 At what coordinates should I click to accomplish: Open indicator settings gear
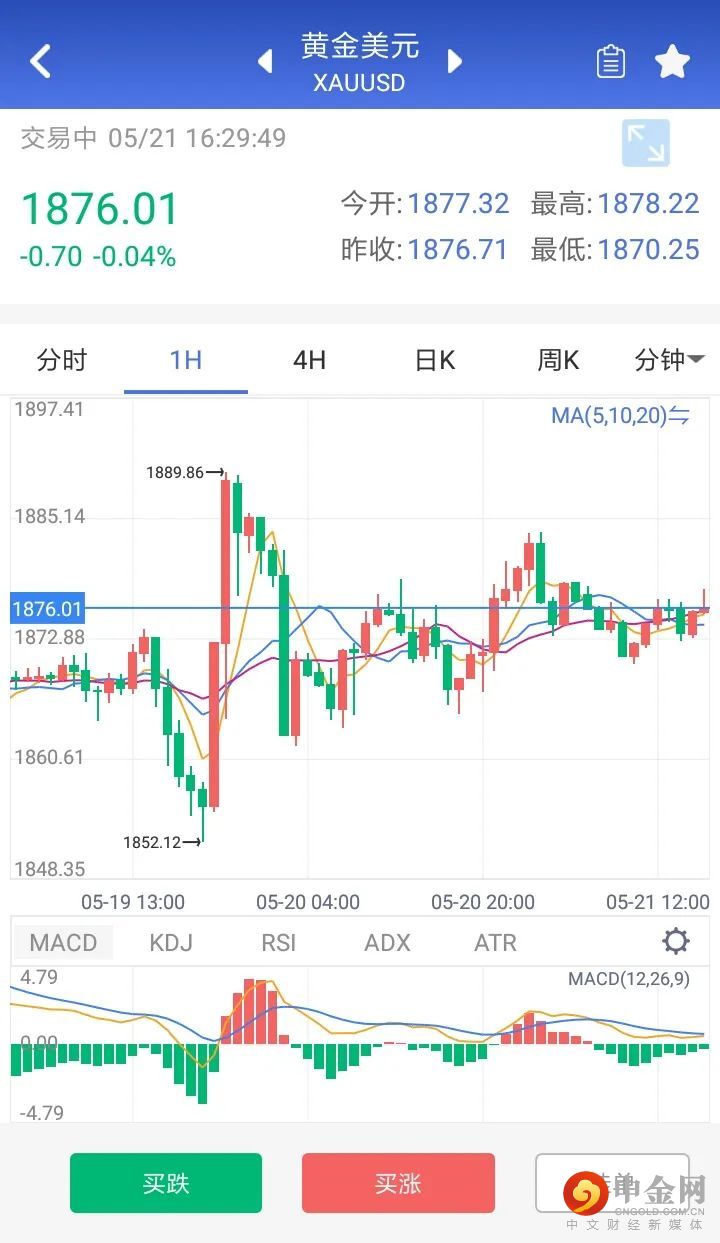(x=676, y=941)
